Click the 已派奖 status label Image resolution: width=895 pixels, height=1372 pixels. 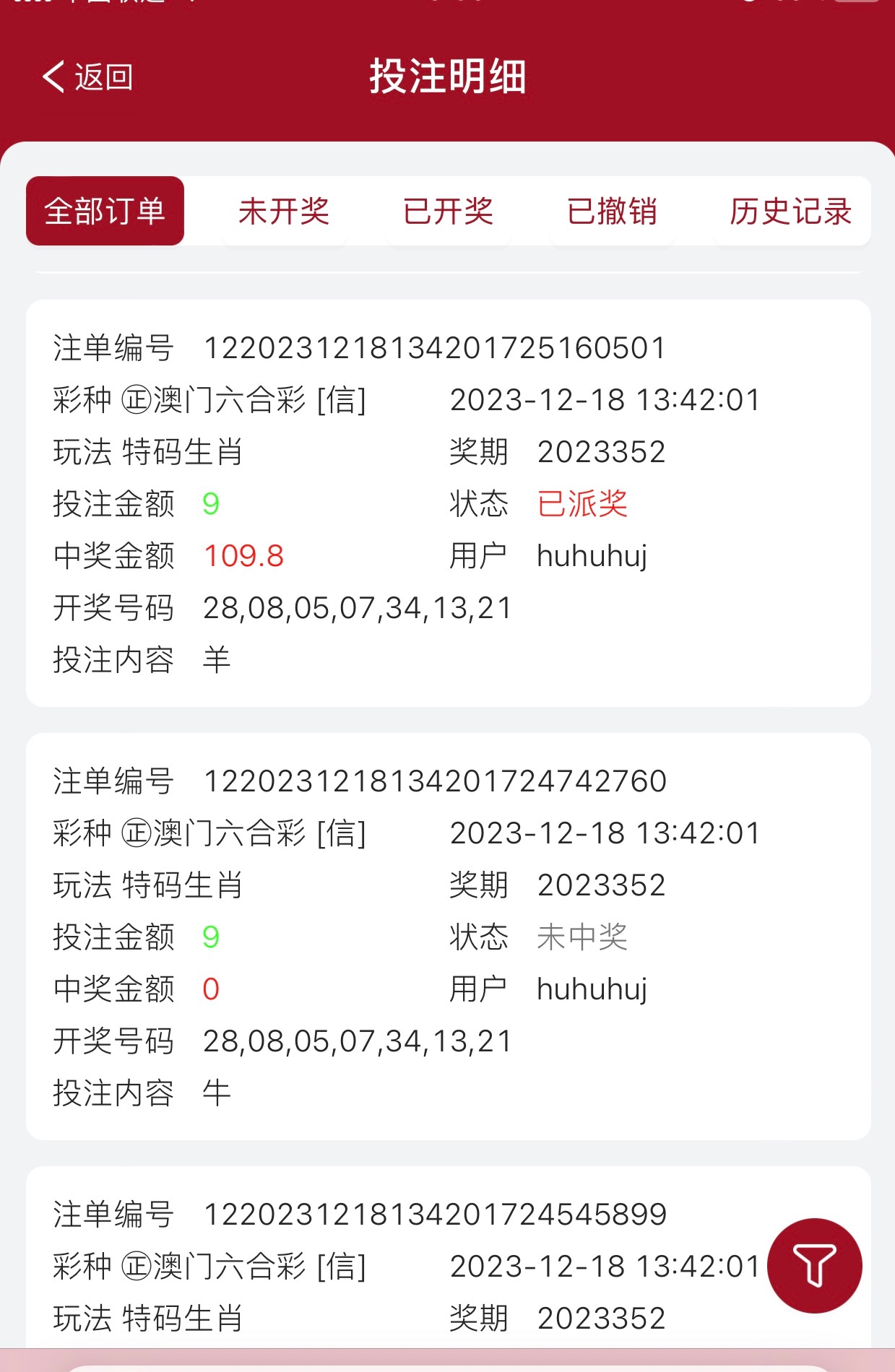[584, 505]
